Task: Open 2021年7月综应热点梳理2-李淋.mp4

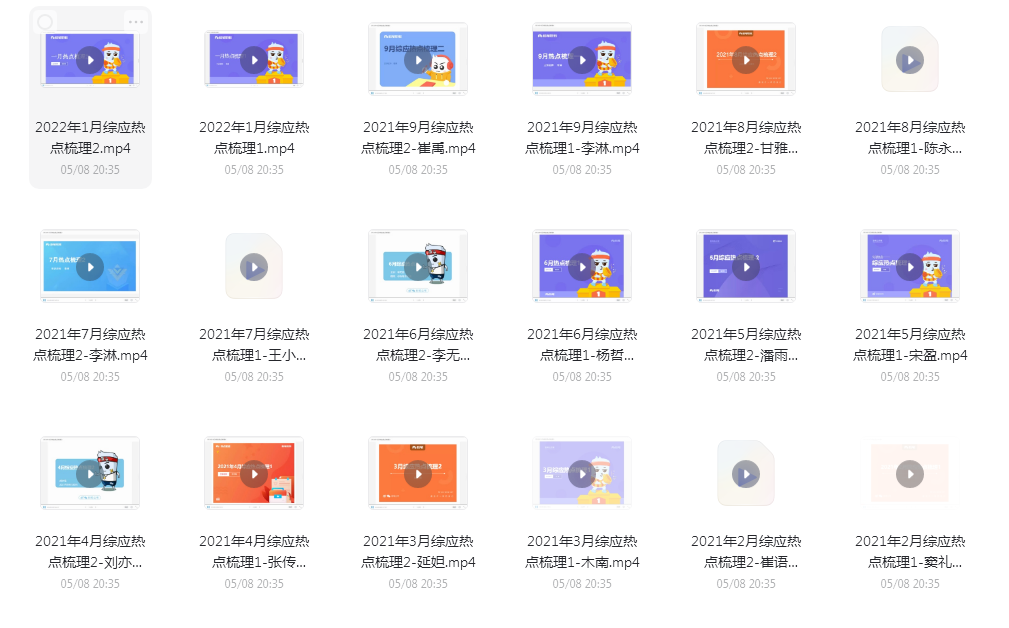Action: [x=90, y=267]
